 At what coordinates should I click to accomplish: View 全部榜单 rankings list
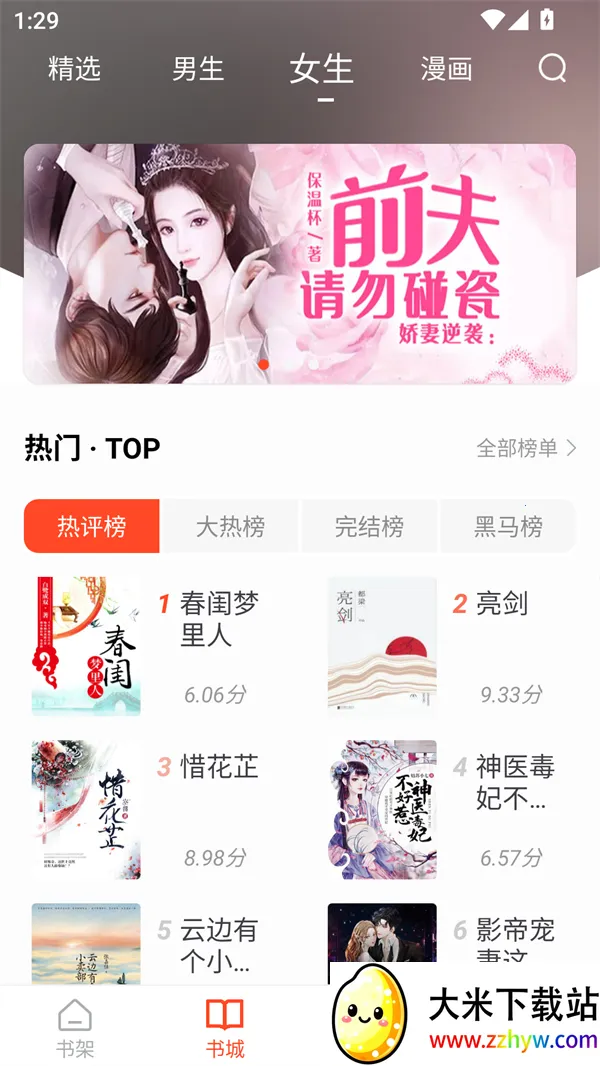(526, 448)
